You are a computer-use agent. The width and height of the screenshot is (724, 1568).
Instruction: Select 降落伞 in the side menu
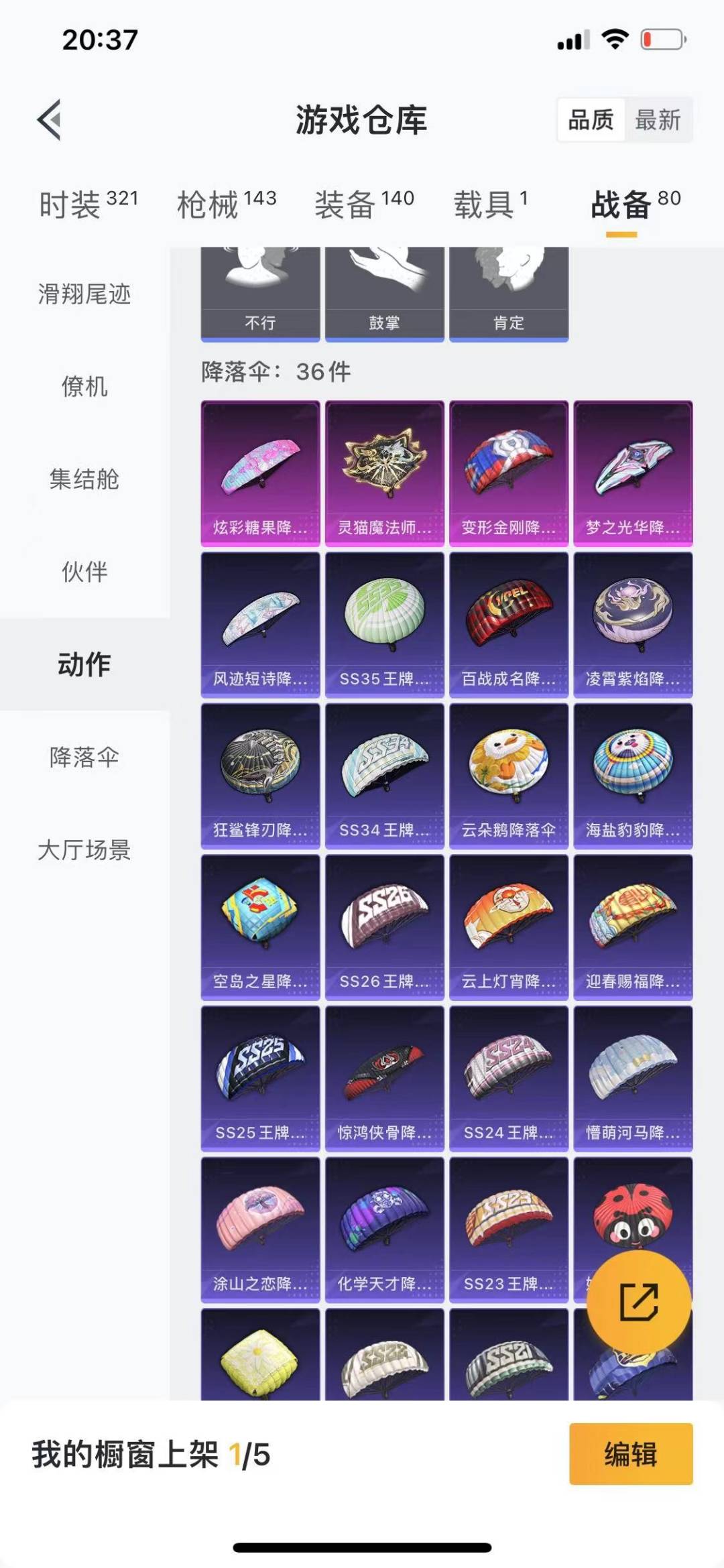click(x=84, y=757)
